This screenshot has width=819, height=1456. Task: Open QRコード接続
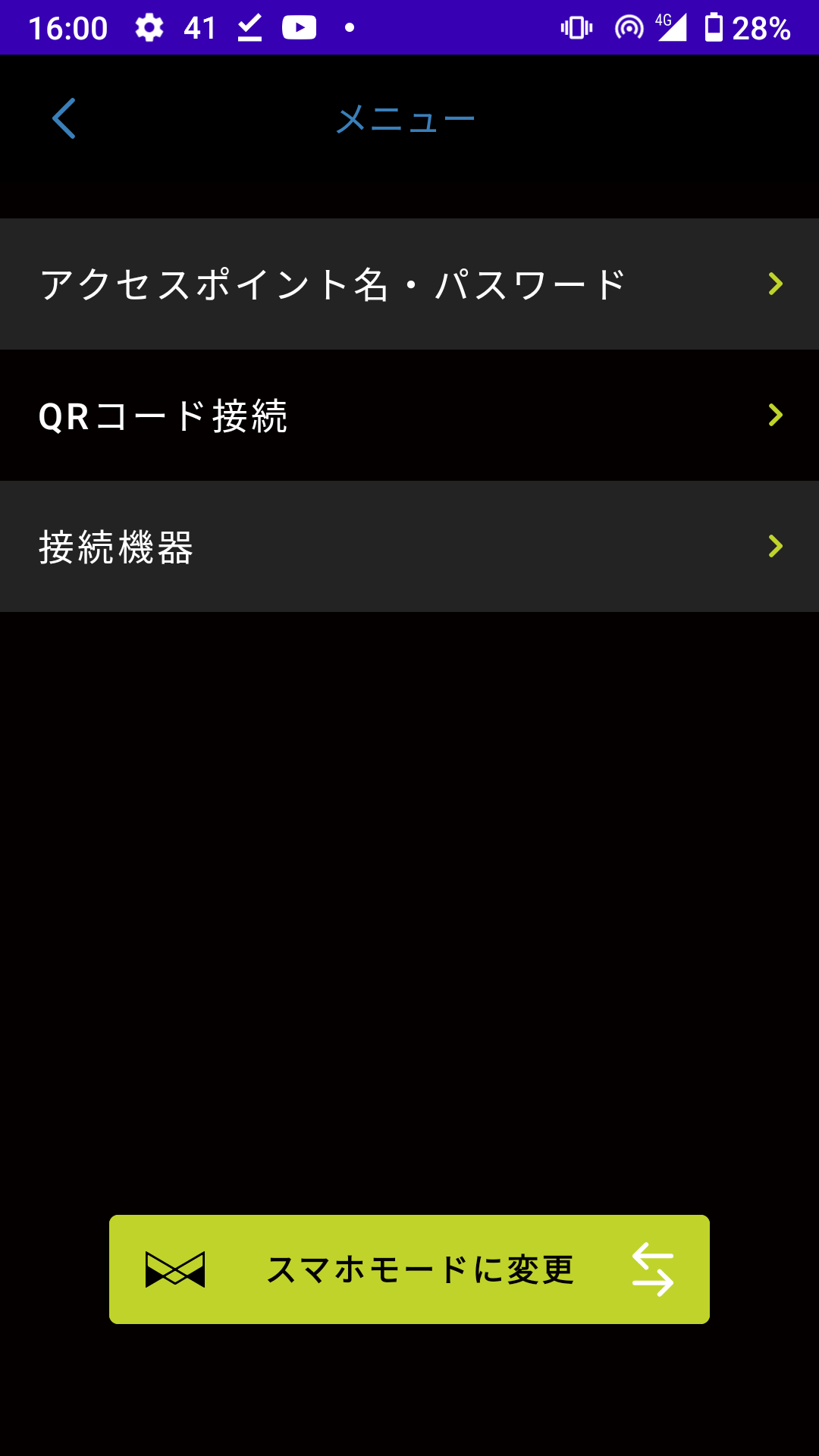[409, 416]
